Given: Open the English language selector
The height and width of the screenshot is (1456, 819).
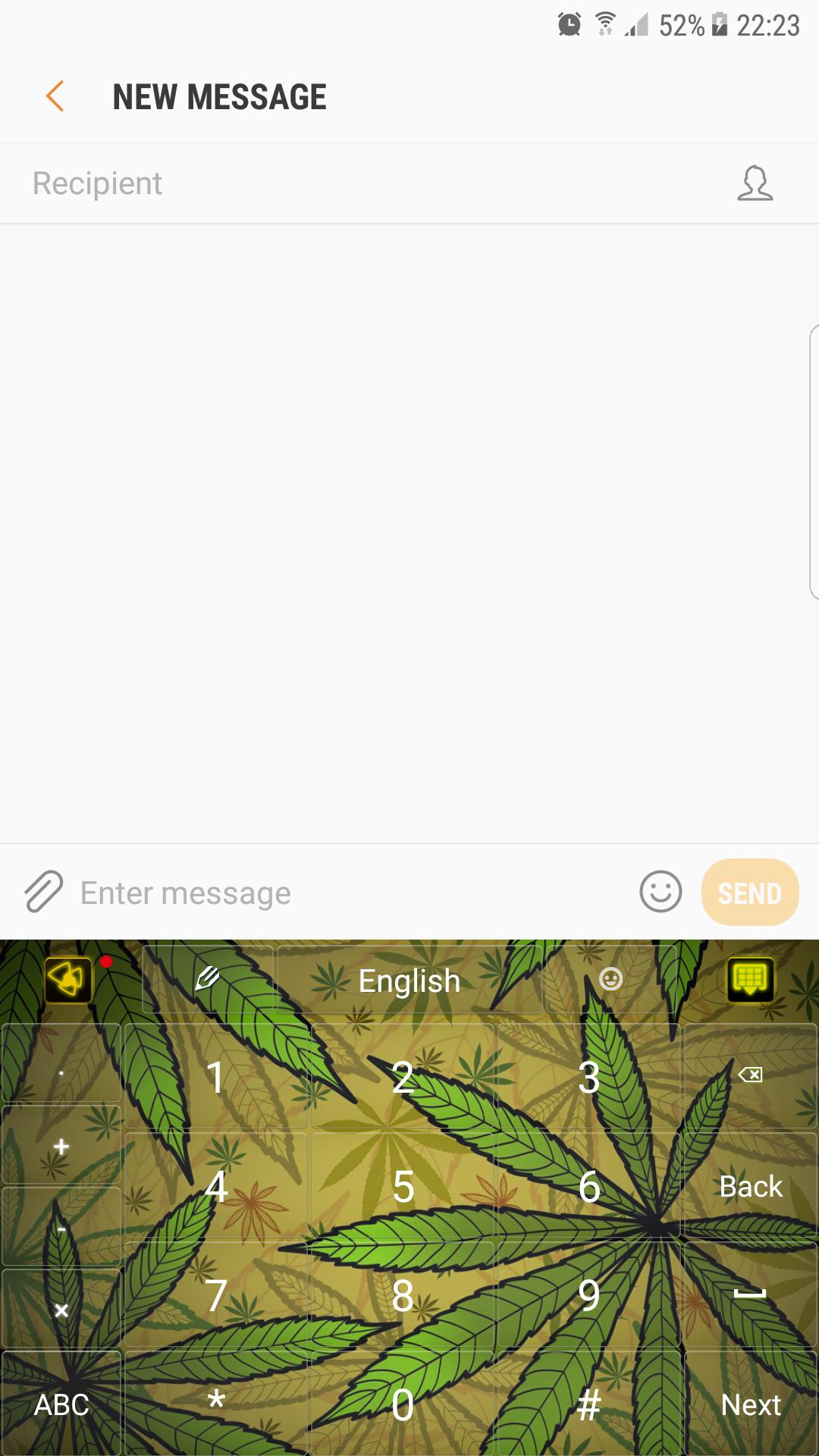Looking at the screenshot, I should tap(408, 980).
